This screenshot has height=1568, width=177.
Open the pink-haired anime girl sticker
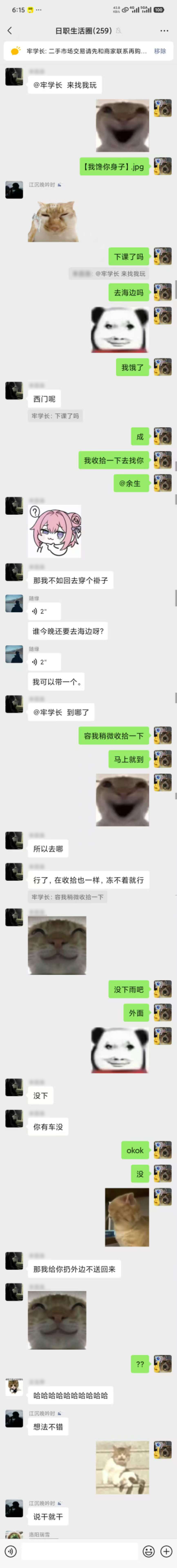tap(55, 531)
